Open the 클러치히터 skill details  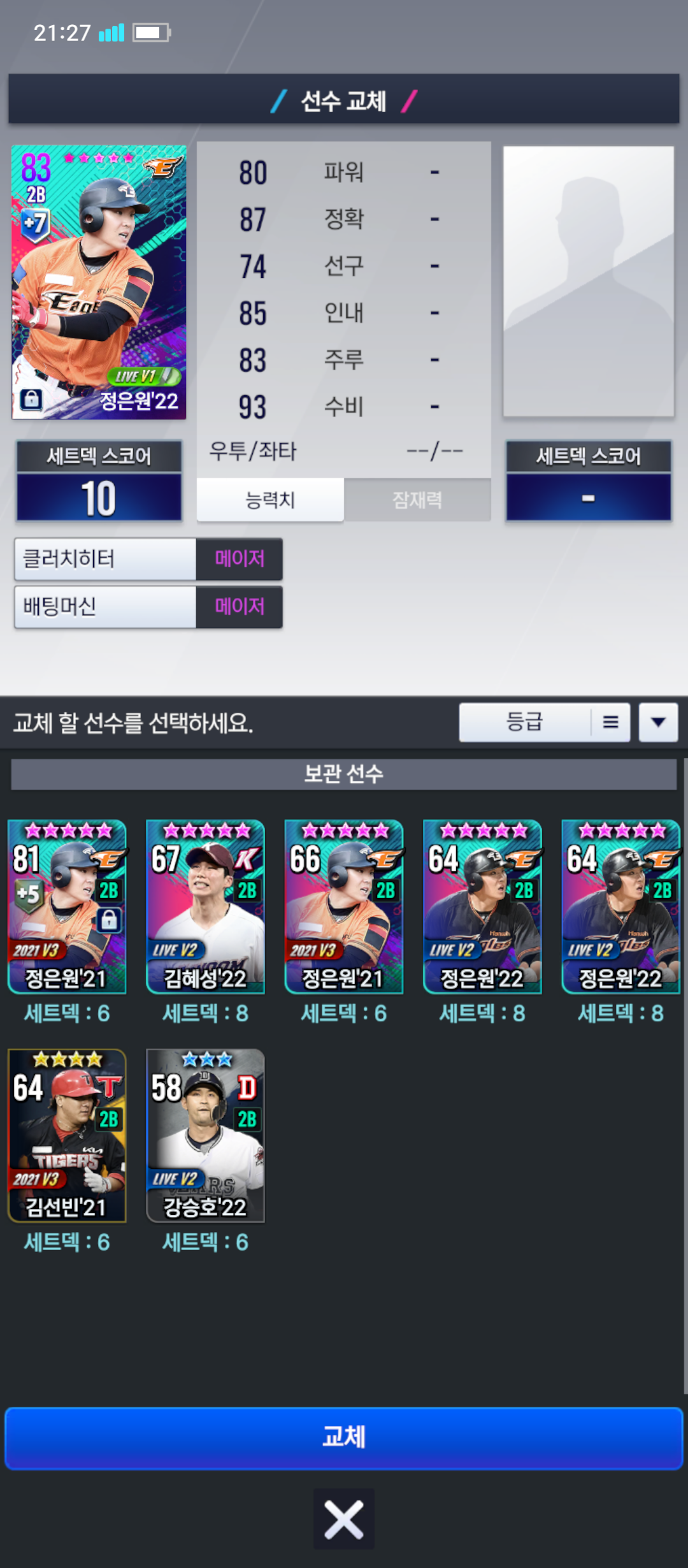[148, 559]
